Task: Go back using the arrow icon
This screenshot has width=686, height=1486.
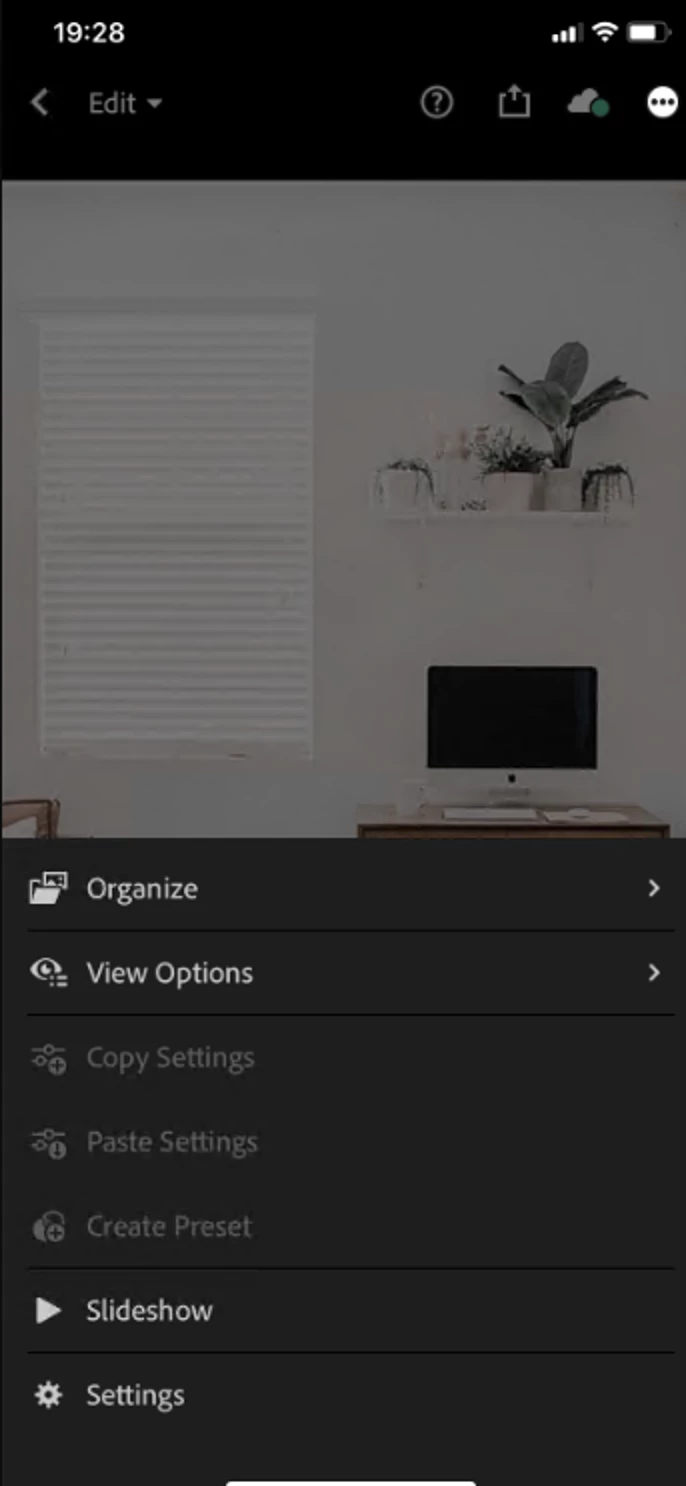Action: 40,102
